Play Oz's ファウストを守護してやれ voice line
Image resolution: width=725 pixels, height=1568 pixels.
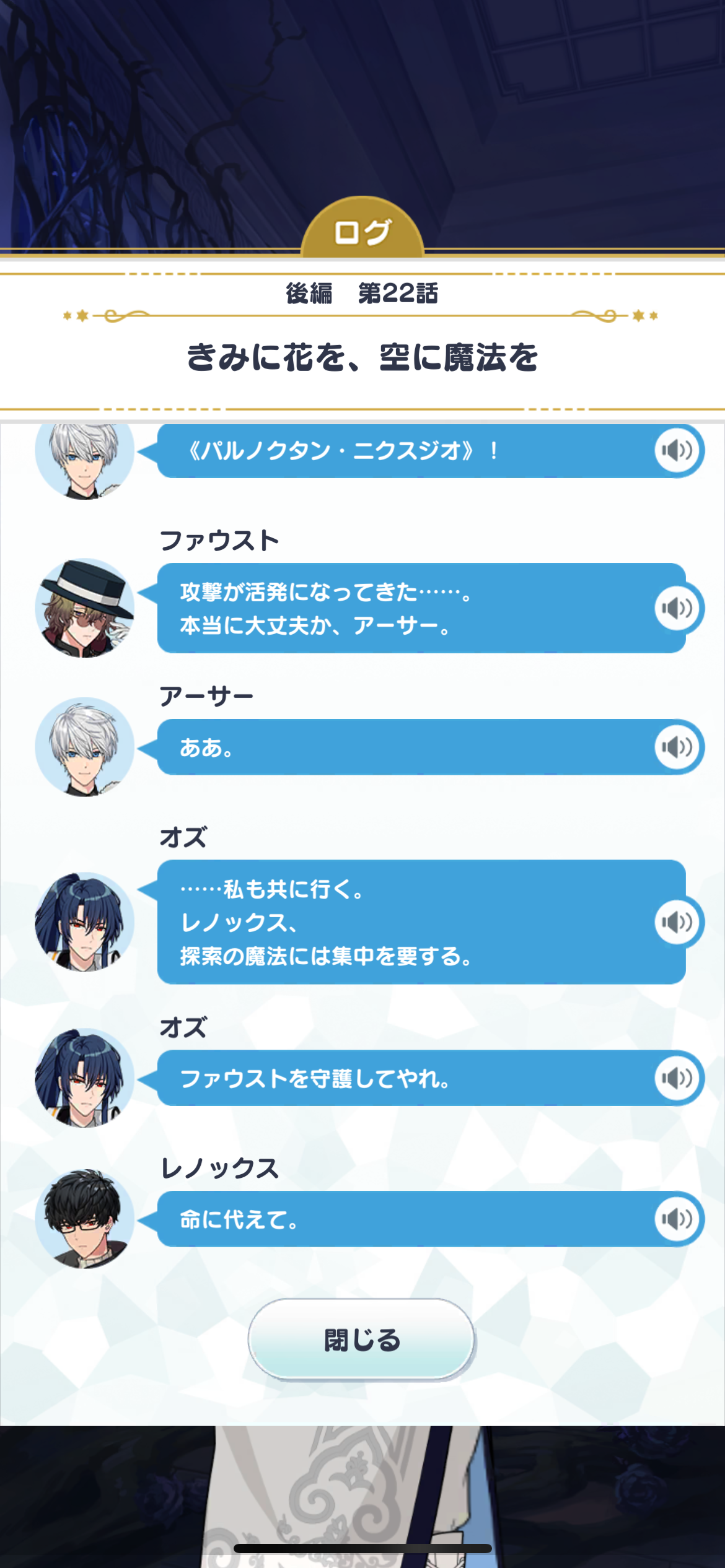677,1078
